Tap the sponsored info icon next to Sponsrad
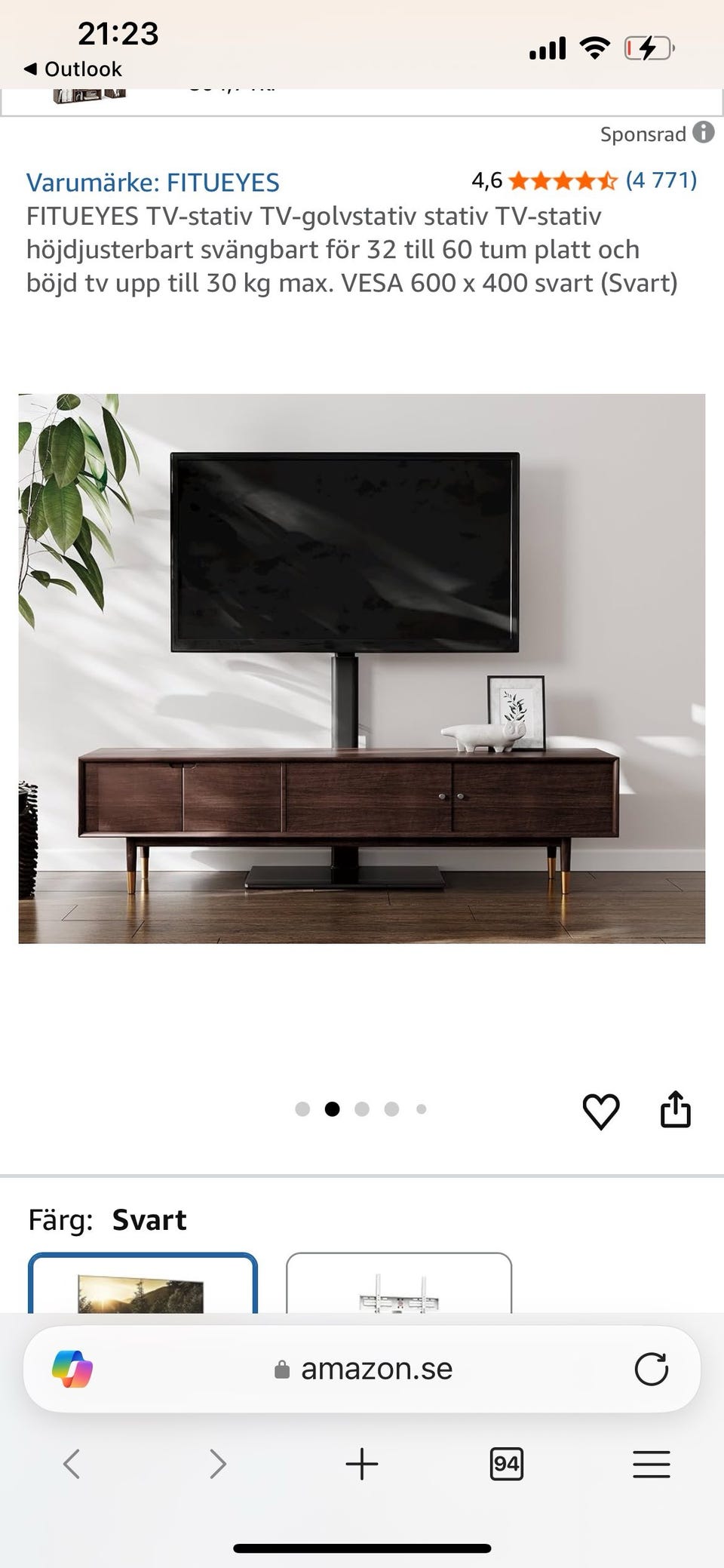This screenshot has height=1568, width=724. point(704,134)
